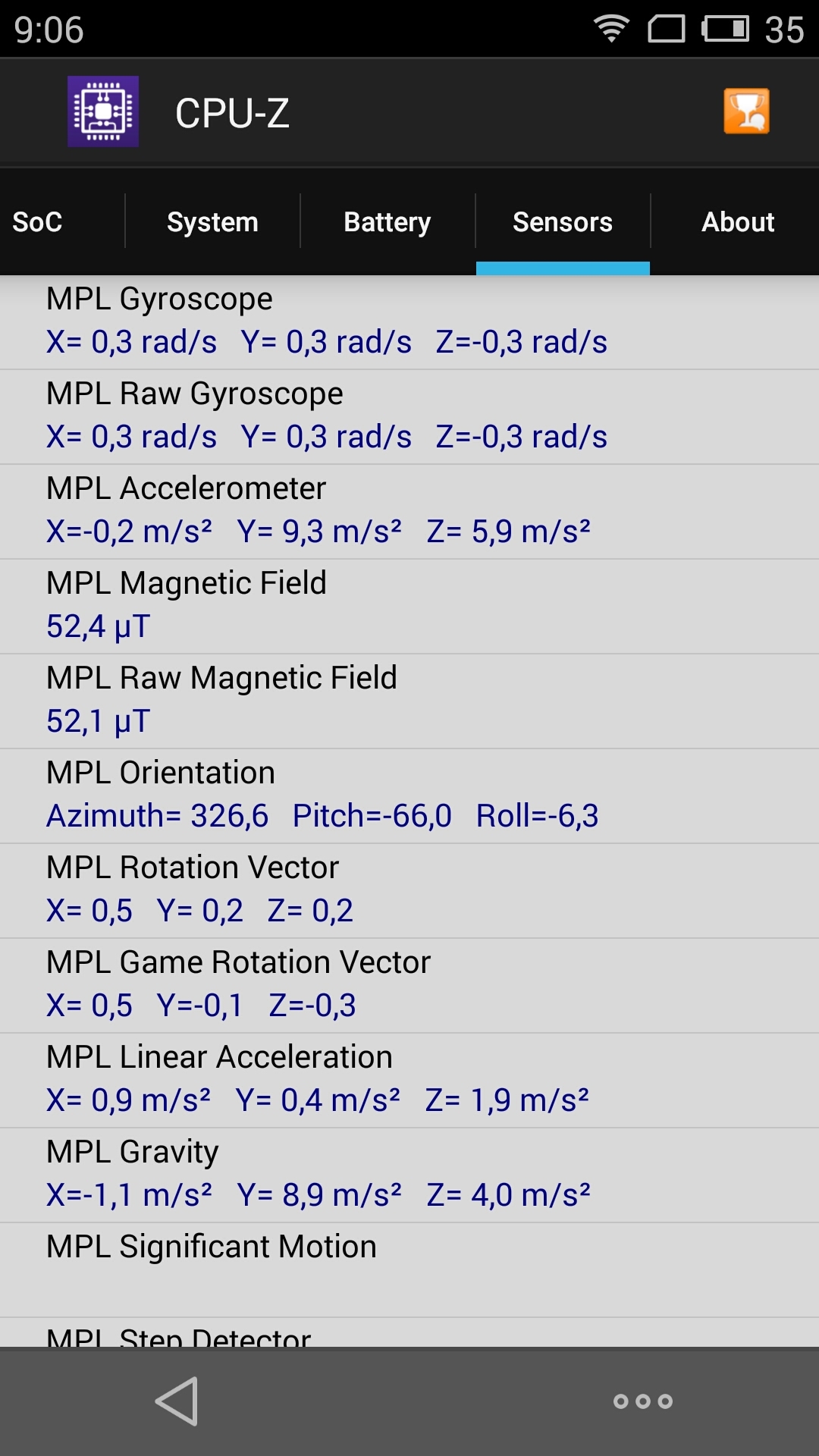
Task: Switch to the SoC tab
Action: tap(37, 222)
